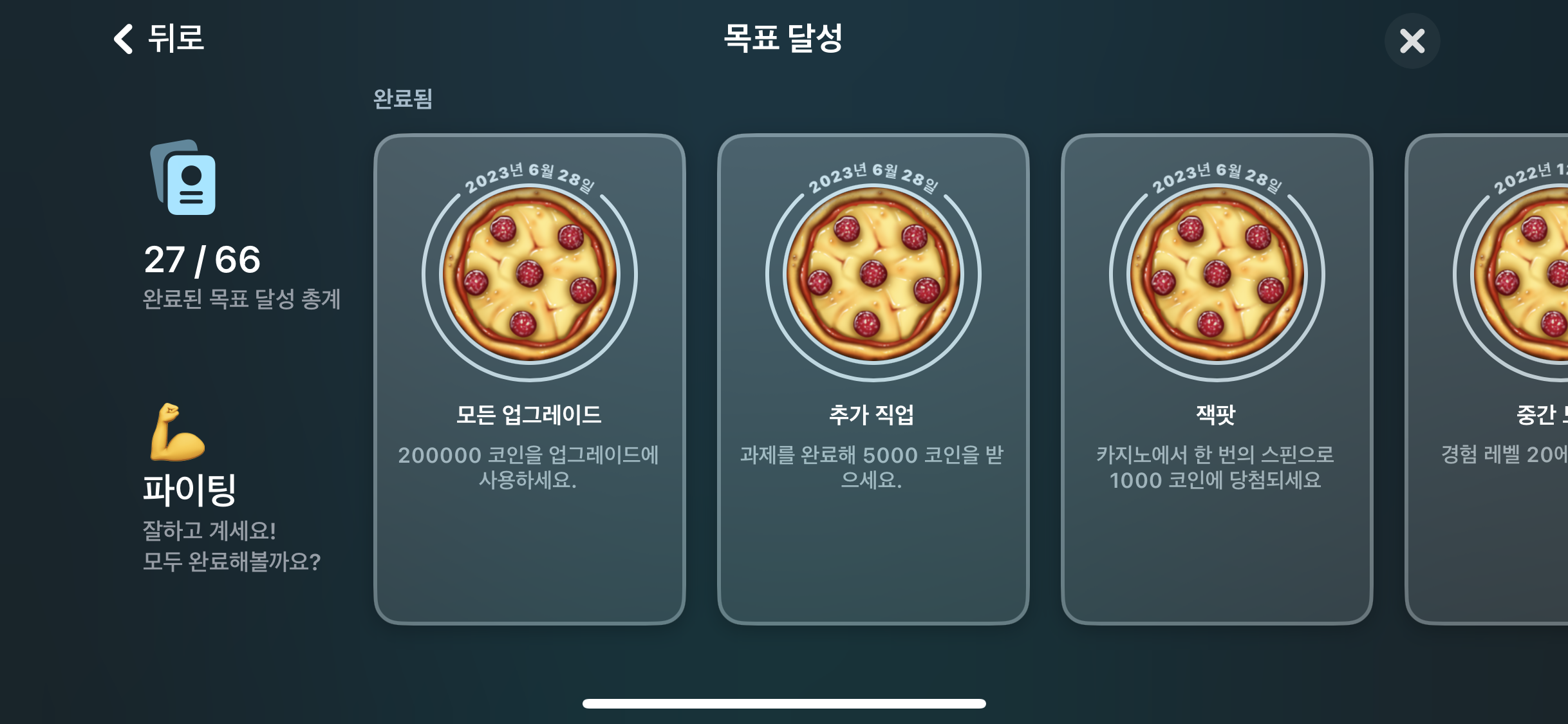Close the 목표 달성 screen

1412,41
